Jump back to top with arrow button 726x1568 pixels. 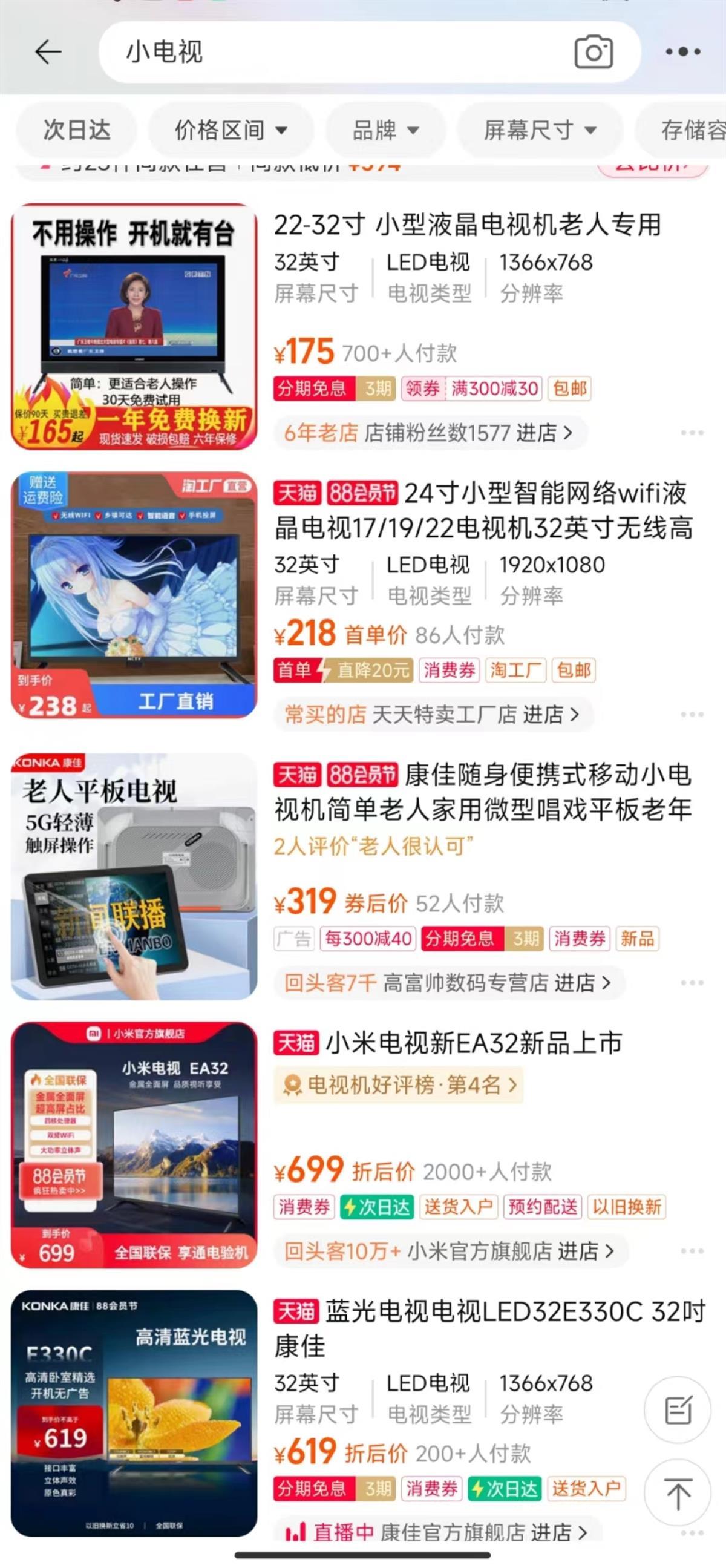click(x=678, y=1494)
